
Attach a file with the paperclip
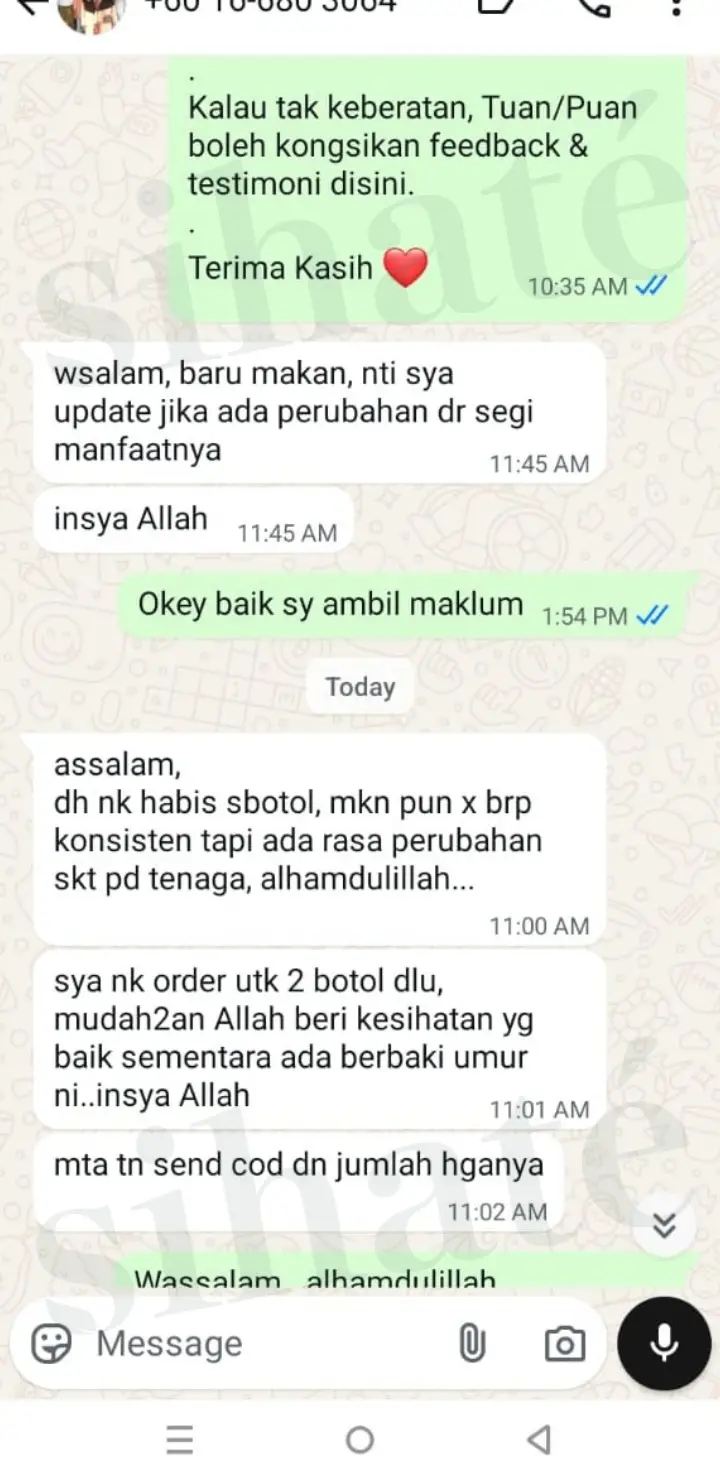pyautogui.click(x=470, y=1343)
